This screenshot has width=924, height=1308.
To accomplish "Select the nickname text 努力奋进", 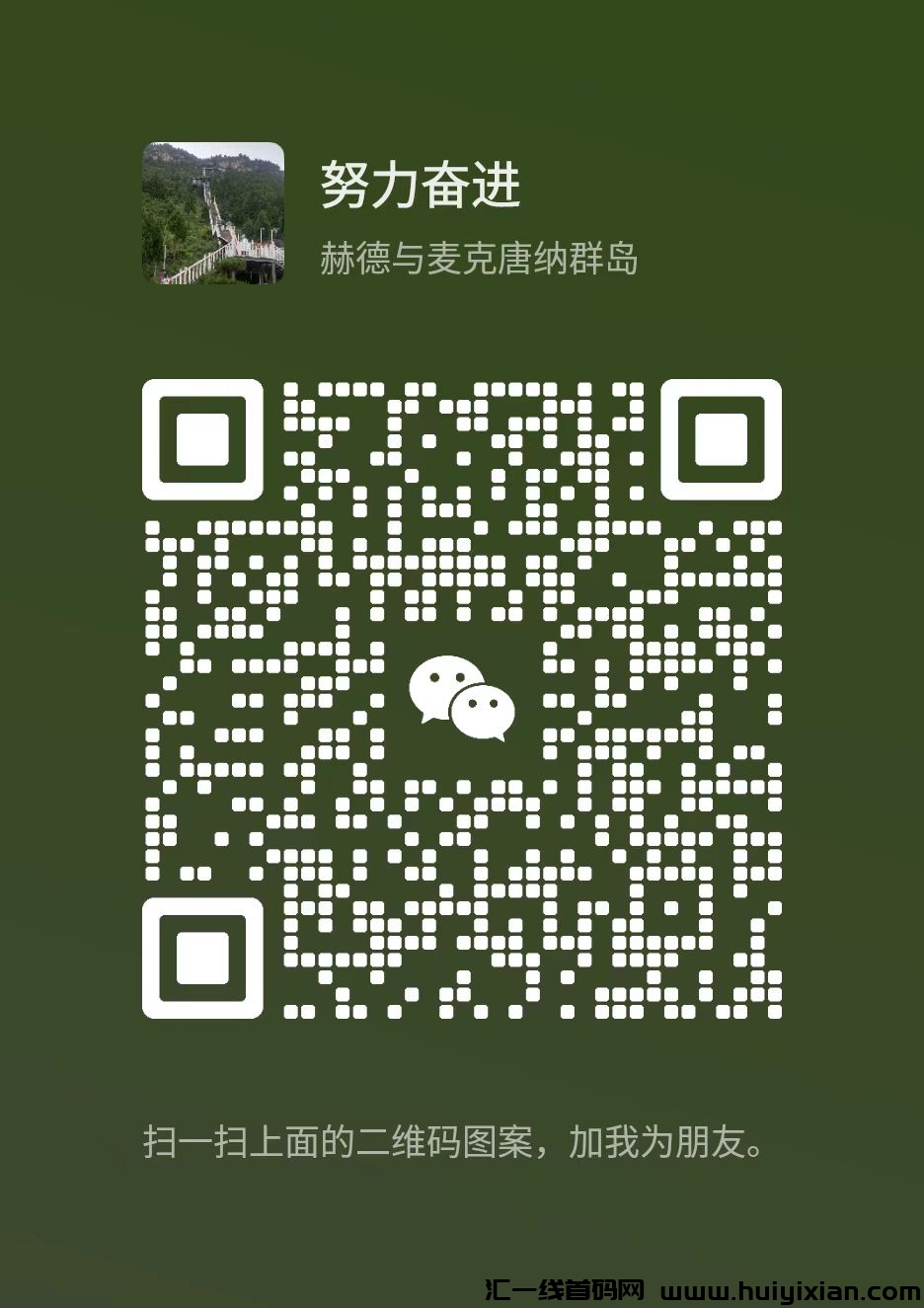I will coord(422,184).
